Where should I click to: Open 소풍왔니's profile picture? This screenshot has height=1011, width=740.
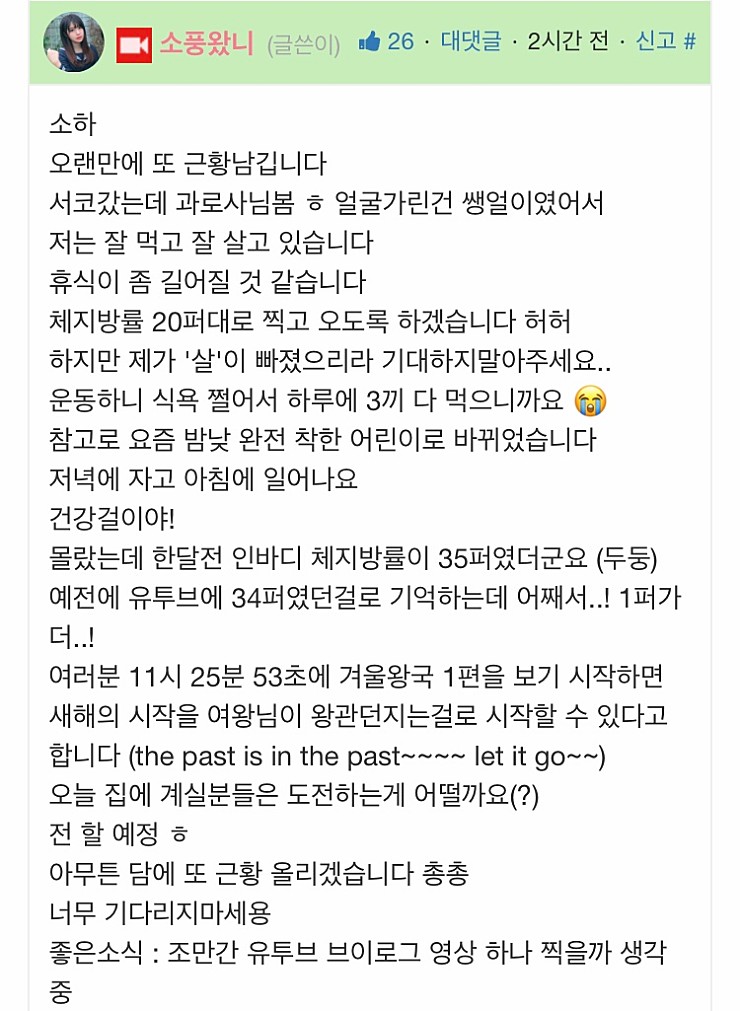pyautogui.click(x=73, y=42)
